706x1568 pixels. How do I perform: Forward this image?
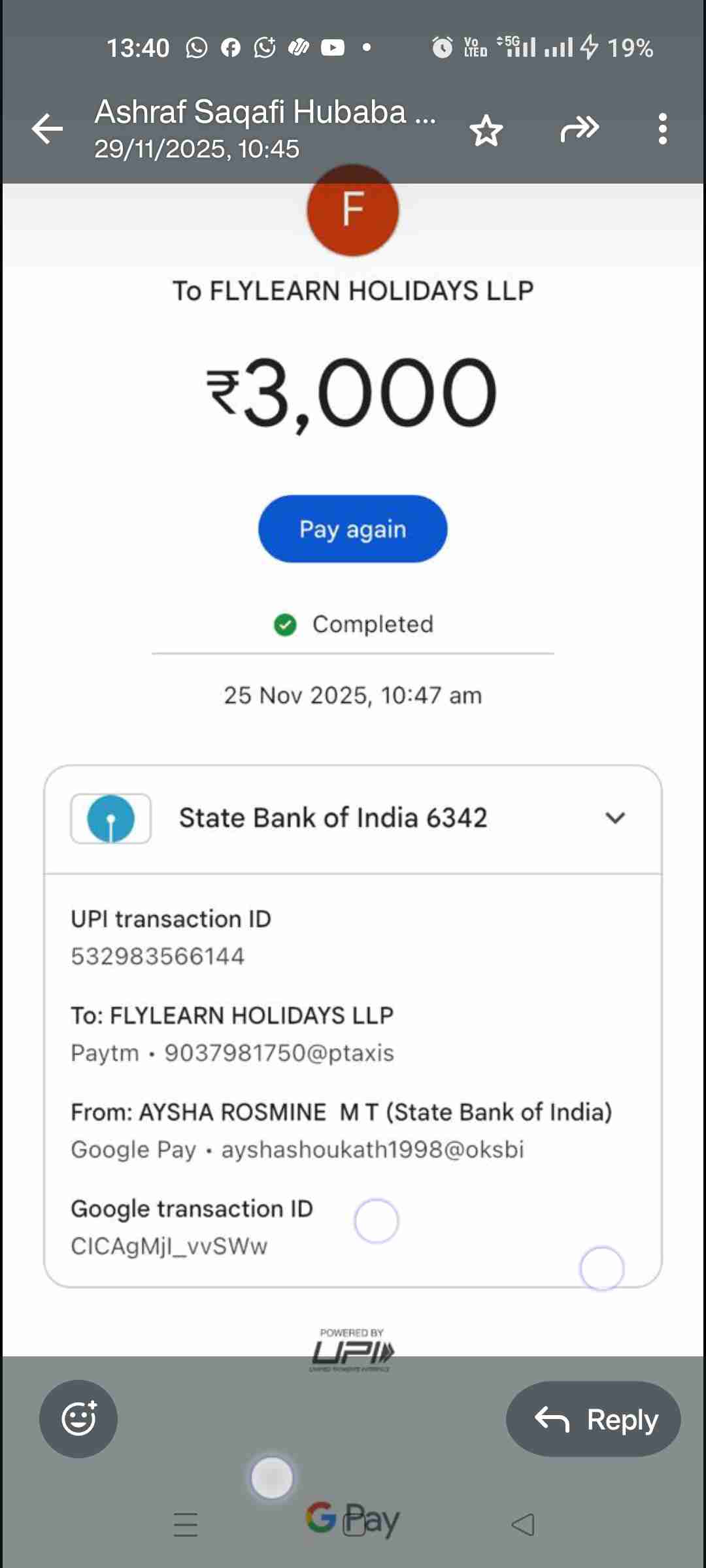(579, 129)
